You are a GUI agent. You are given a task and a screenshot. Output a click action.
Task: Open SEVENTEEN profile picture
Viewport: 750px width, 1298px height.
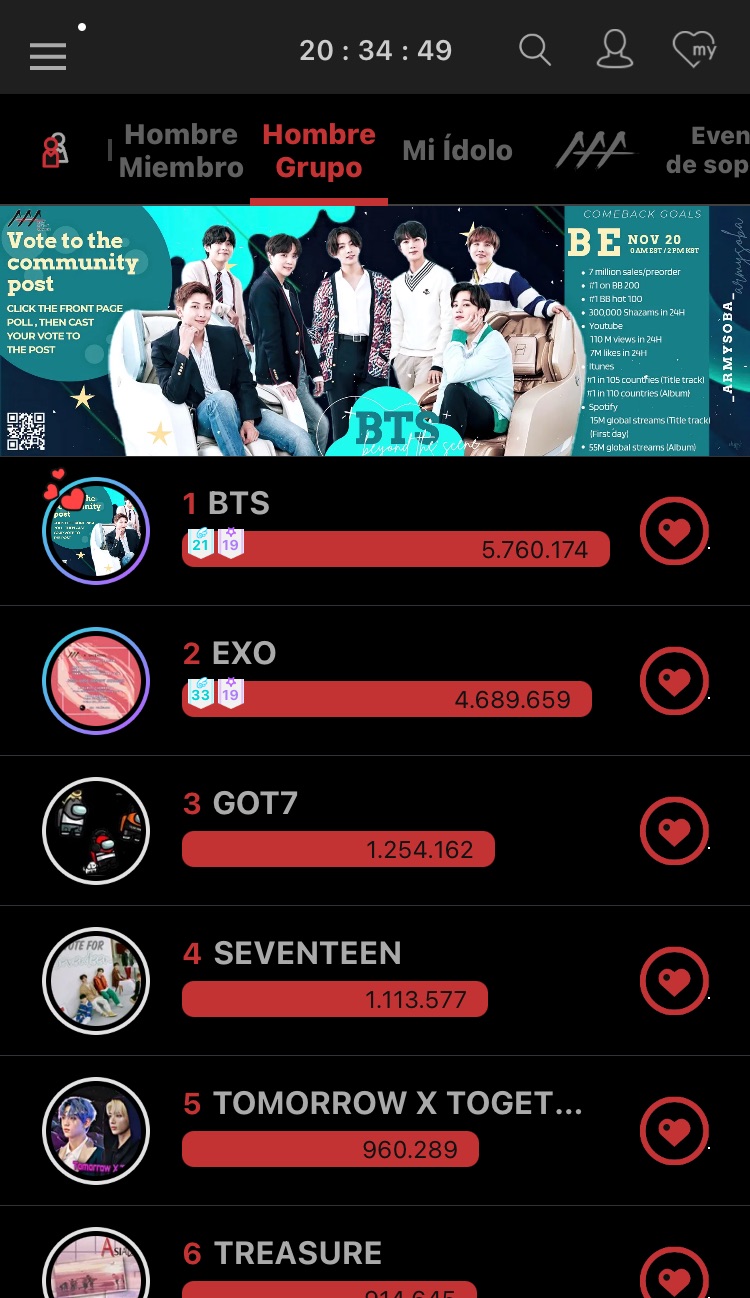coord(96,981)
